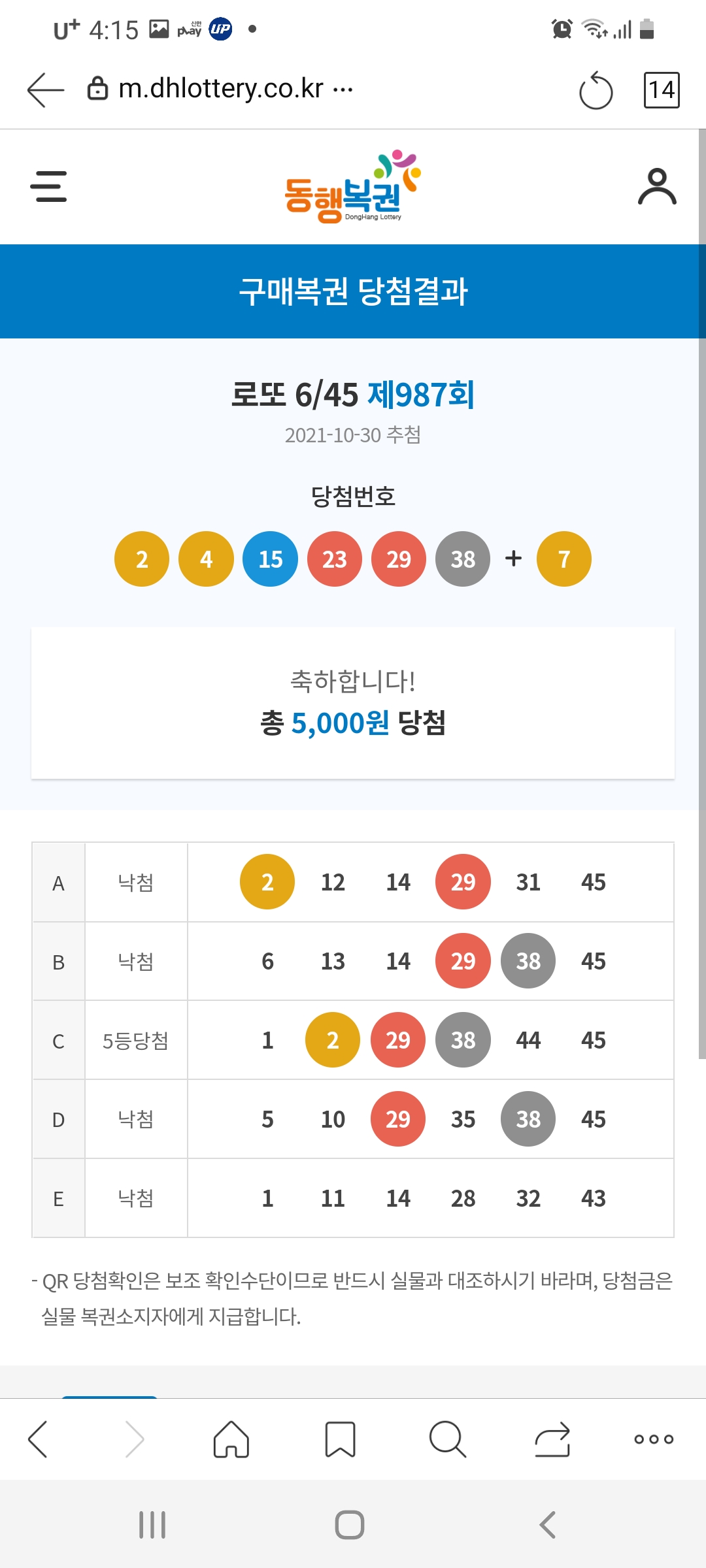Open the user account icon
This screenshot has height=1568, width=706.
(x=657, y=187)
